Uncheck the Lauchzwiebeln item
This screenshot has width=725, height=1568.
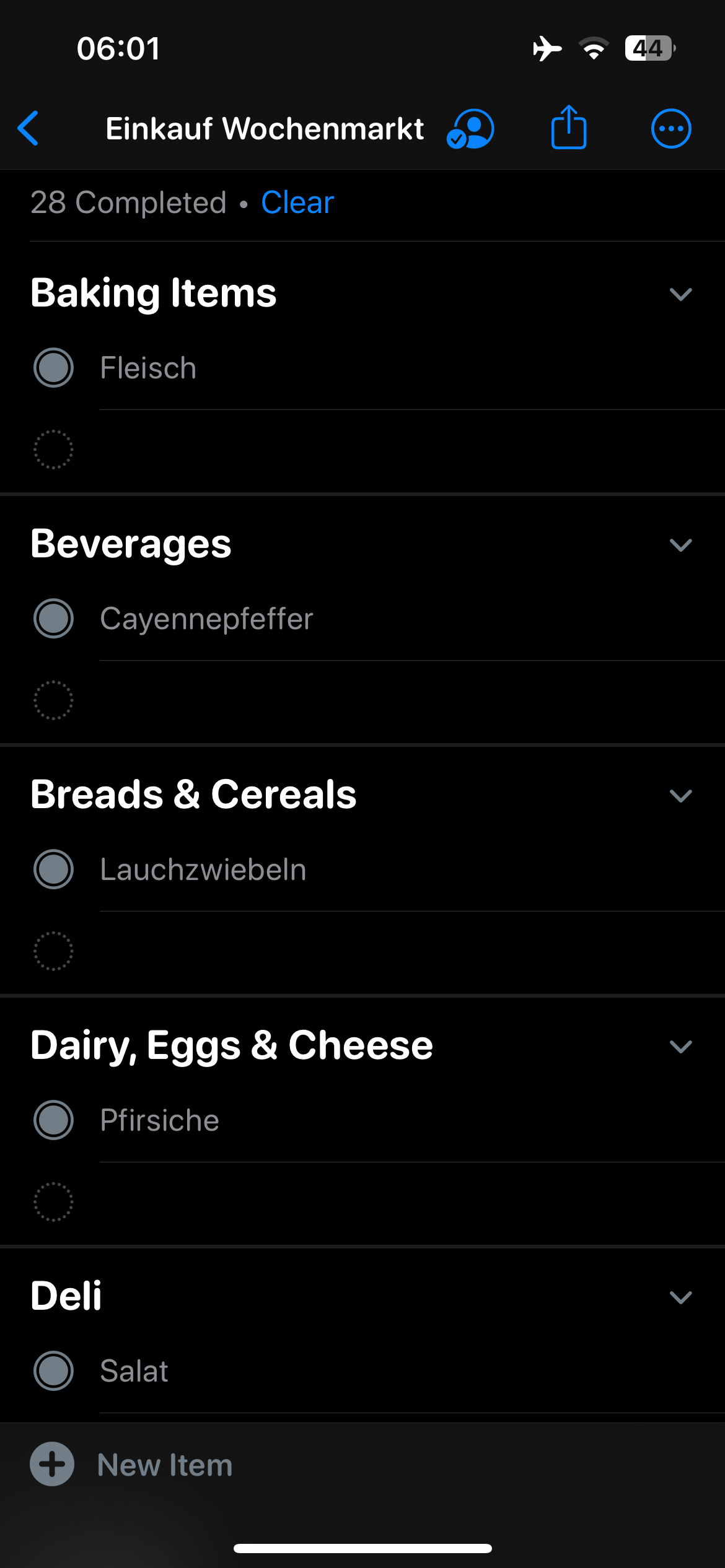coord(53,869)
